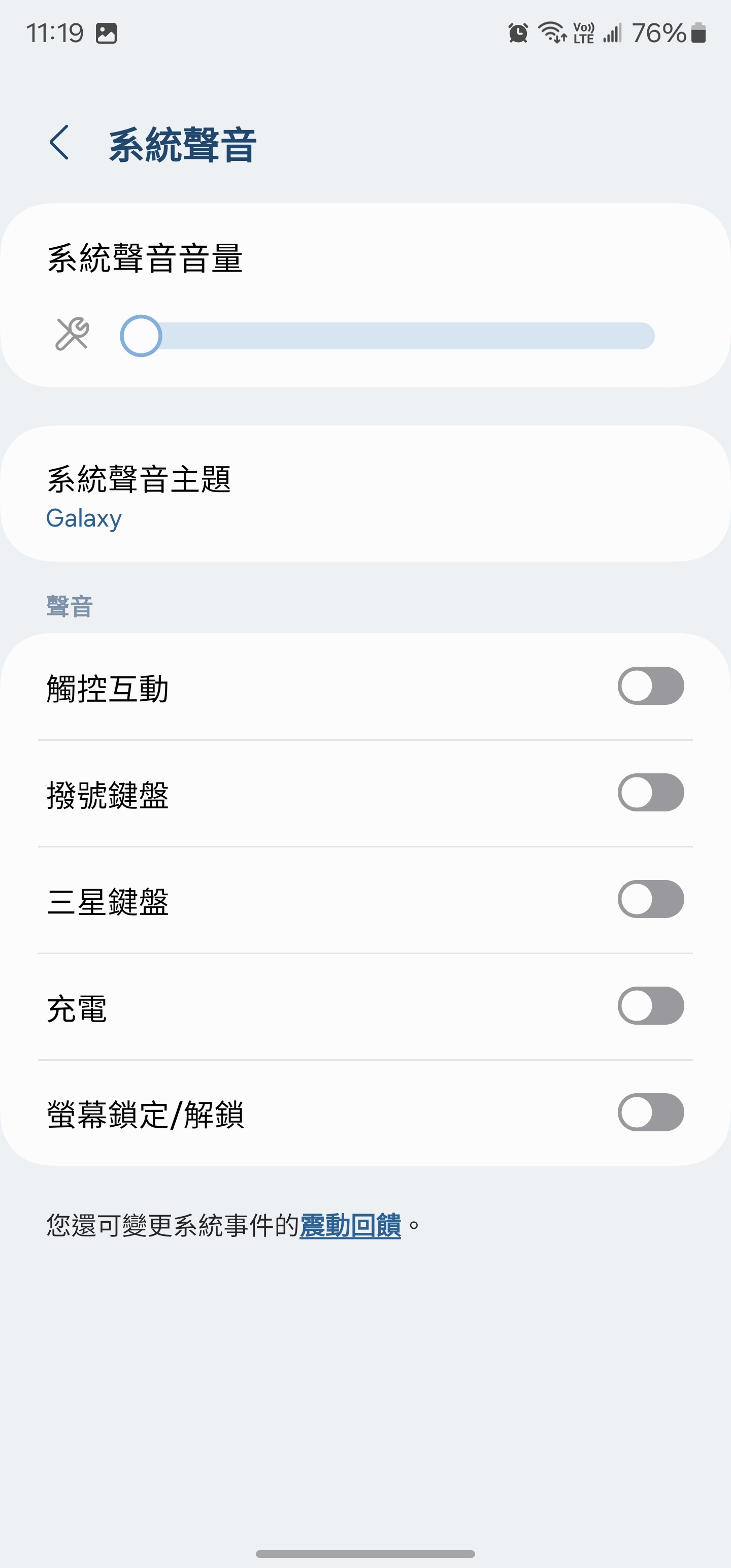Enable the 觸控互動 sound toggle
Viewport: 731px width, 1568px height.
(x=651, y=686)
